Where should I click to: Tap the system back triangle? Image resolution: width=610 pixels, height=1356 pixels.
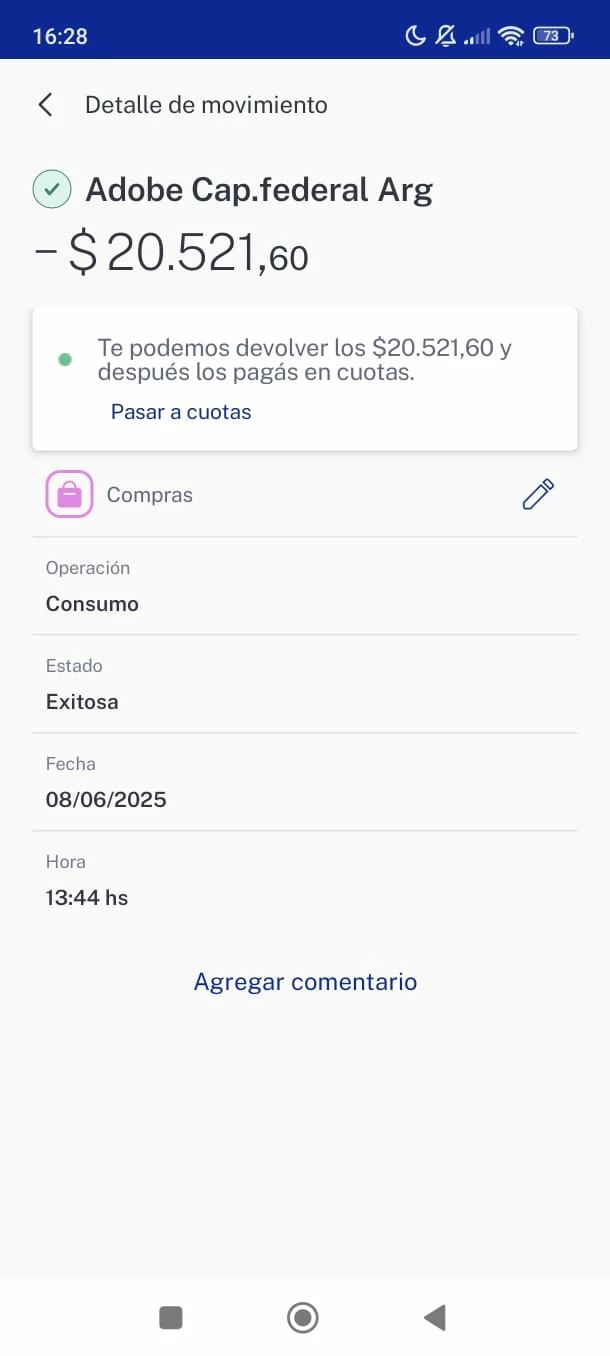[435, 1318]
